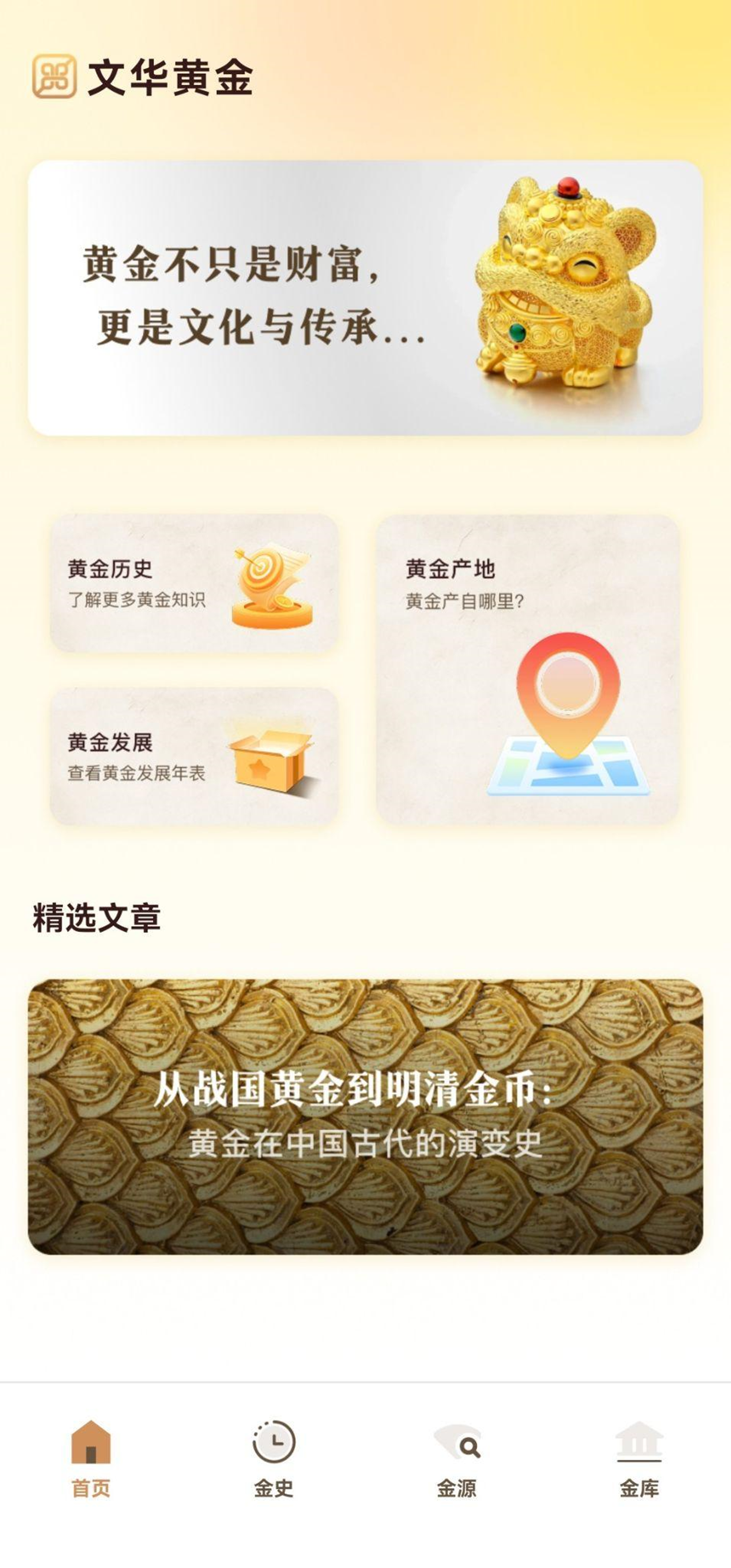The height and width of the screenshot is (1568, 731).
Task: Read the article 从战国黄金到明清金币
Action: pyautogui.click(x=365, y=1116)
